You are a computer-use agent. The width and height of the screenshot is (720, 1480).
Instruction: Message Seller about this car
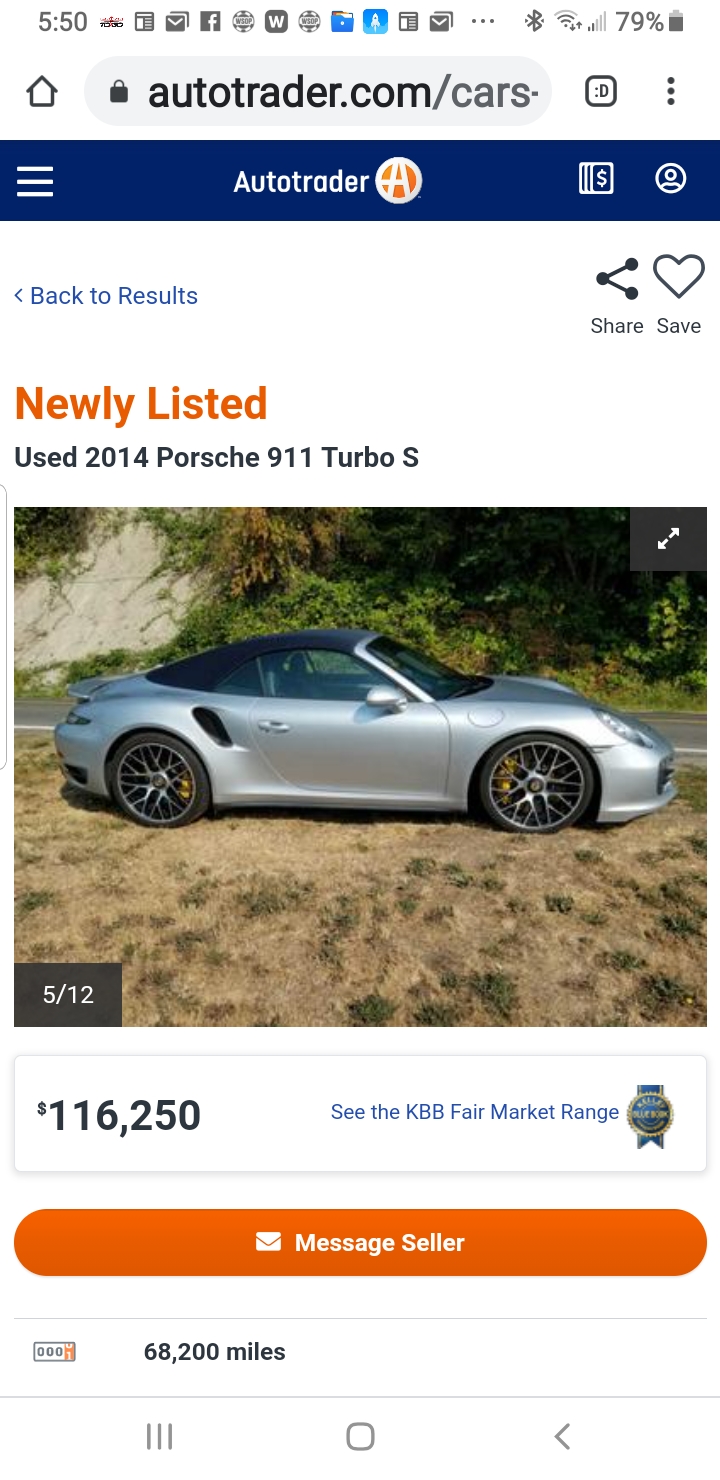click(x=360, y=1242)
